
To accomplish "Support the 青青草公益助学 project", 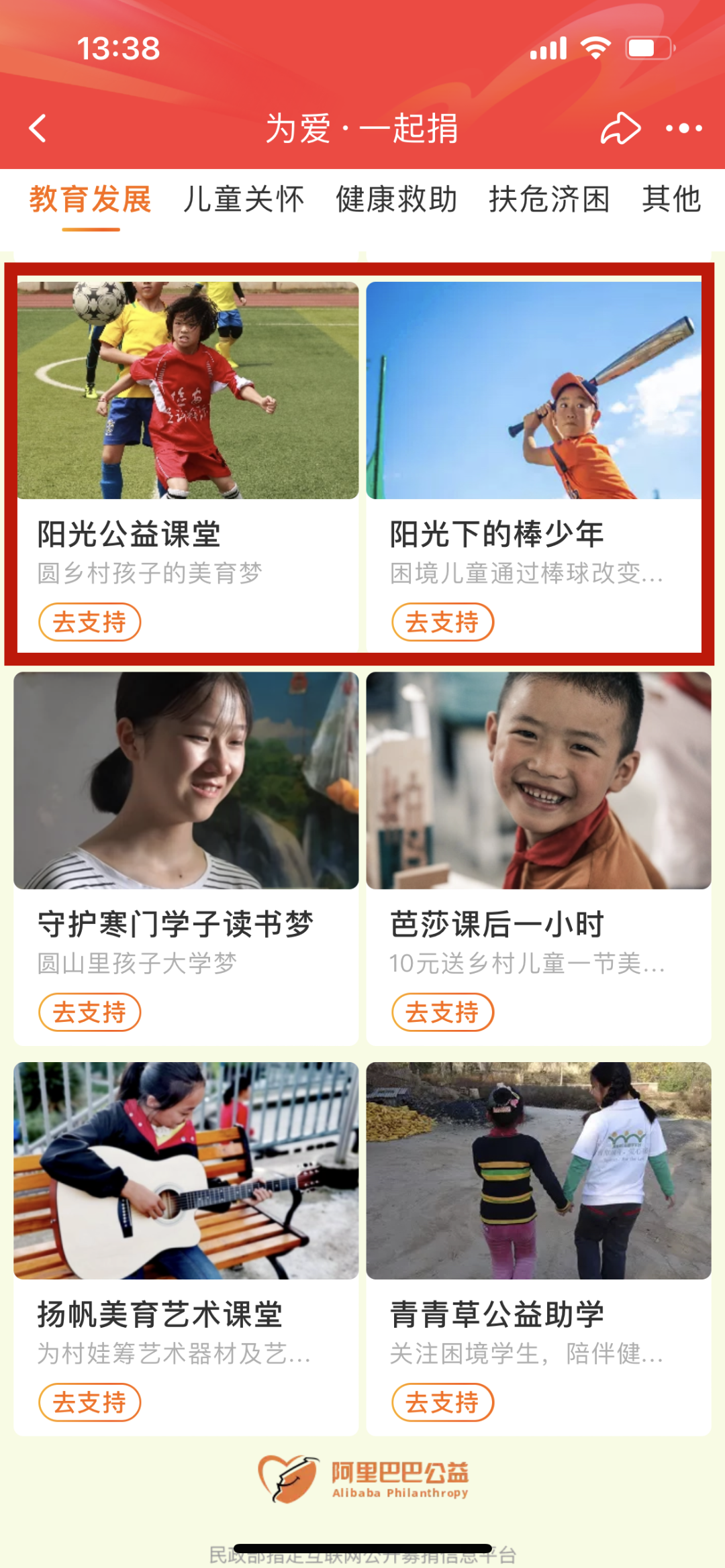I will point(442,1402).
